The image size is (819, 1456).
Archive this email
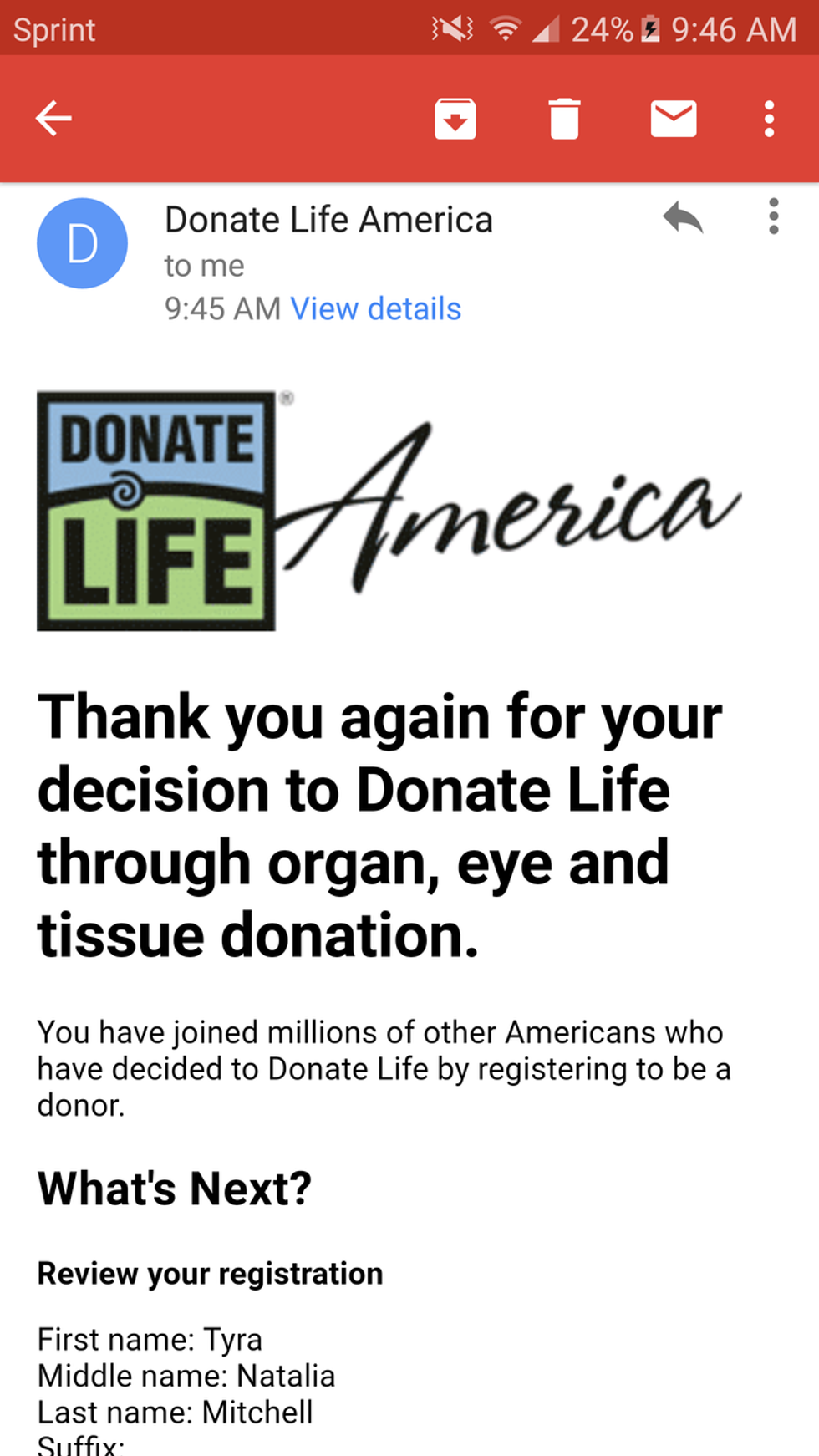tap(455, 118)
